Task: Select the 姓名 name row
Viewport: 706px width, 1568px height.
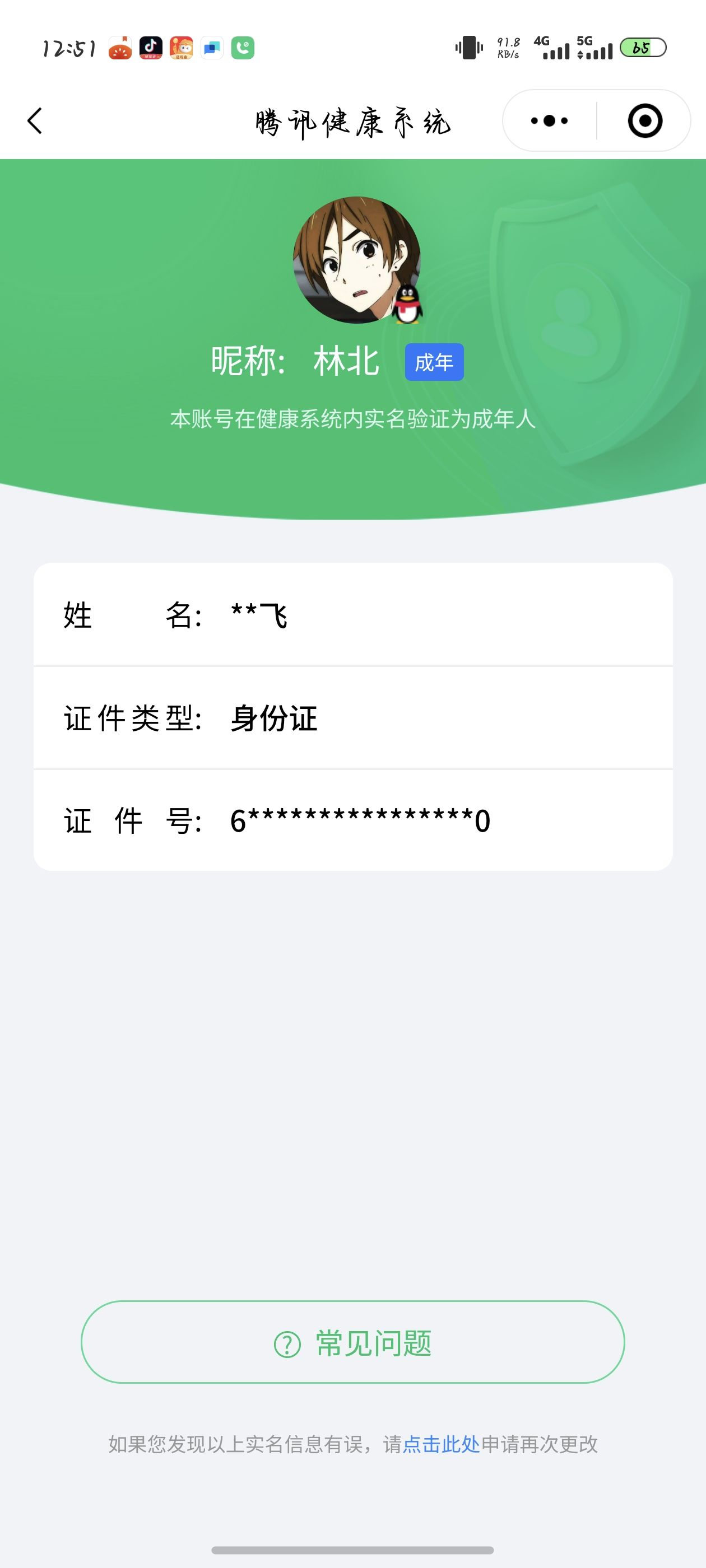Action: [352, 616]
